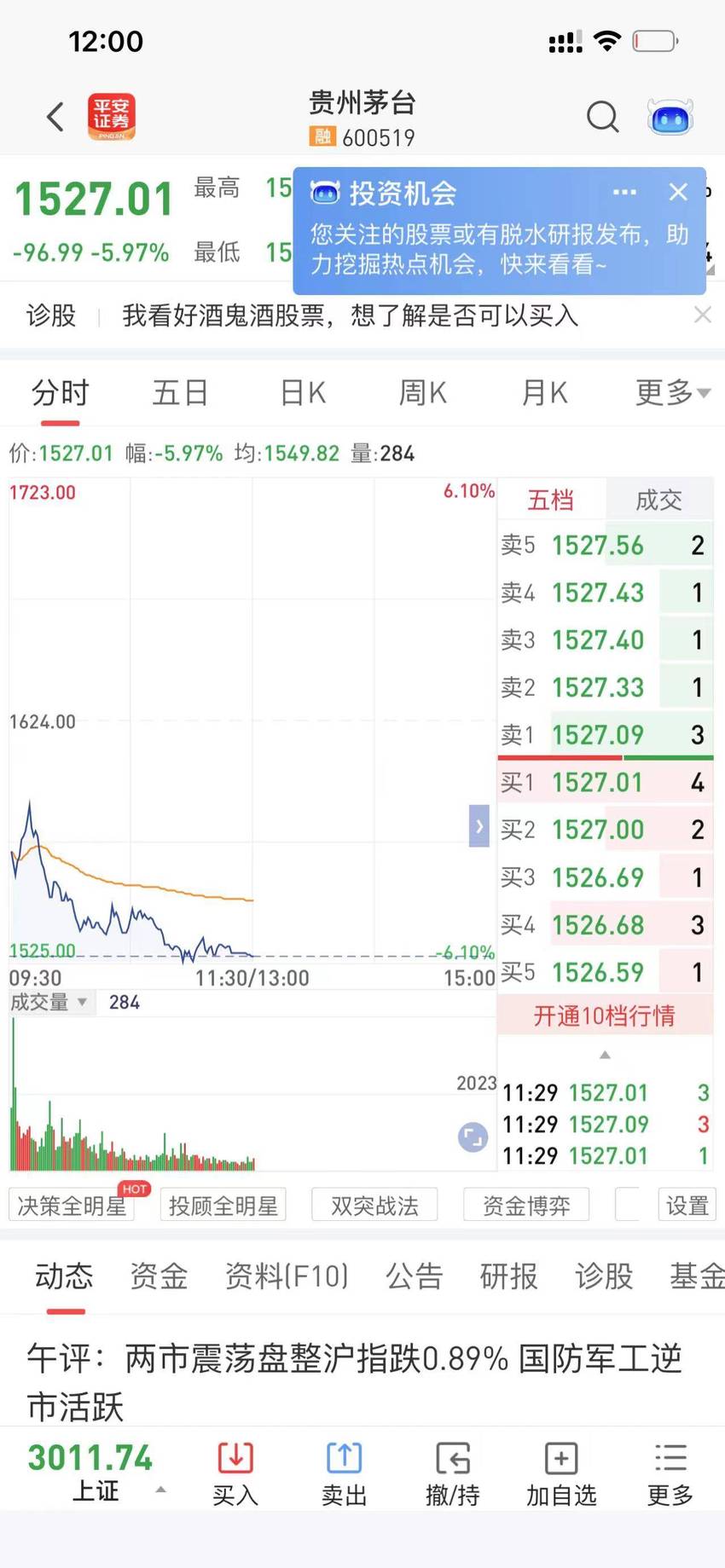The height and width of the screenshot is (1568, 725).
Task: Switch to the 资金 tab
Action: pyautogui.click(x=159, y=1276)
